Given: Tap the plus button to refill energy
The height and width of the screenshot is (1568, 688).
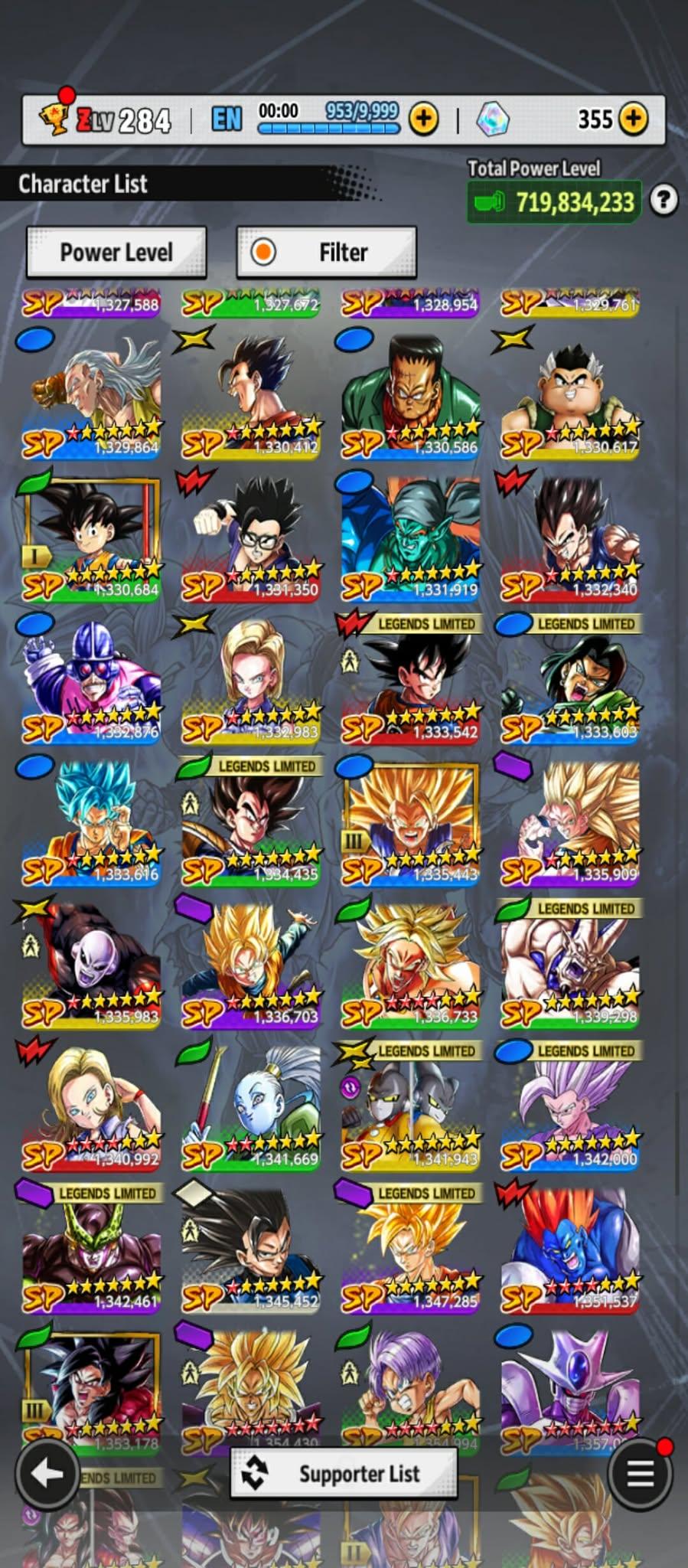Looking at the screenshot, I should pyautogui.click(x=424, y=119).
